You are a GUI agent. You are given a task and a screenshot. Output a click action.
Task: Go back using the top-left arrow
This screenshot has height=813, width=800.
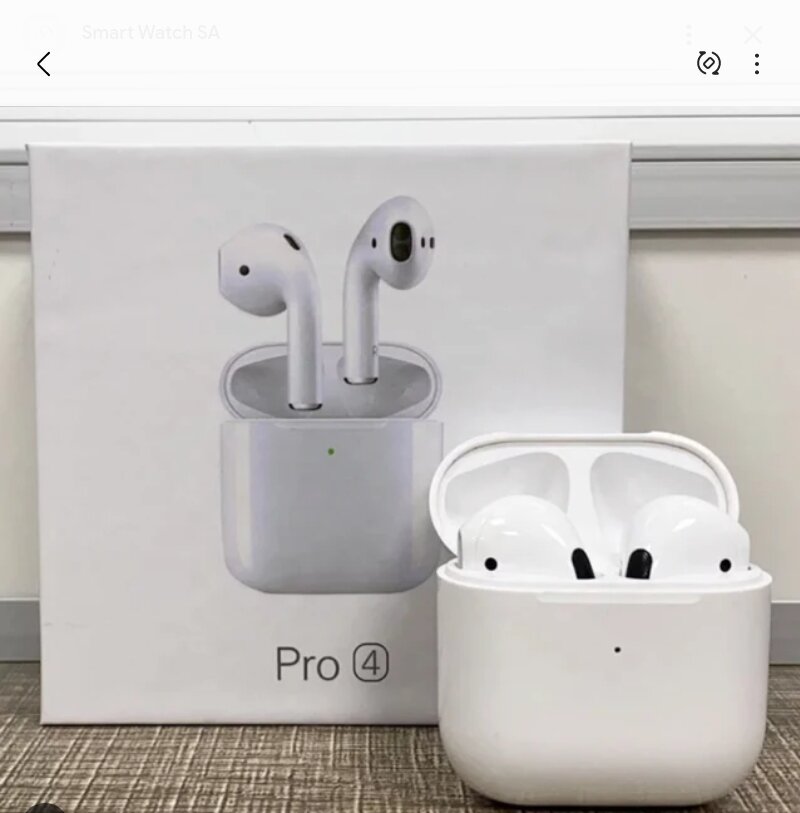(43, 64)
